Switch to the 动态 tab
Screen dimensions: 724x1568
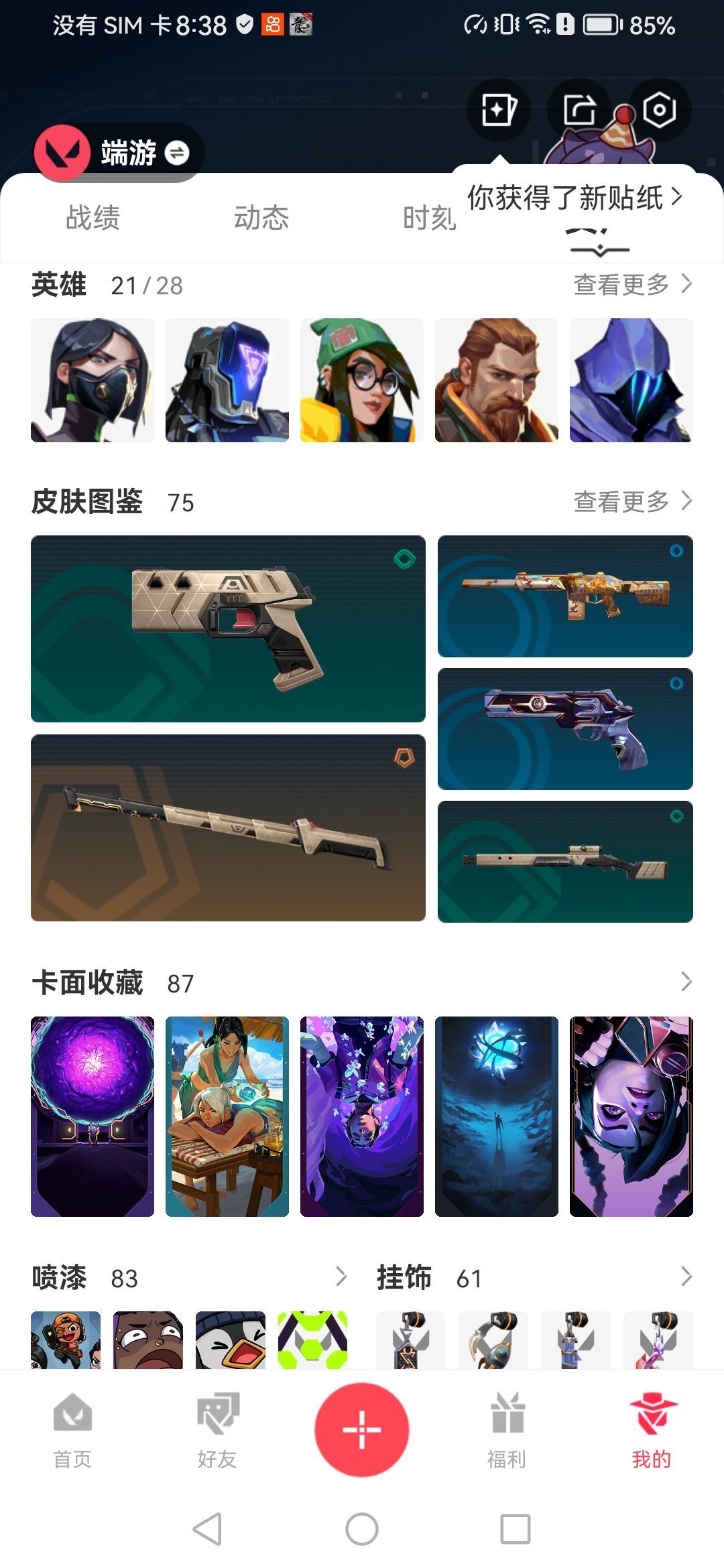(261, 218)
